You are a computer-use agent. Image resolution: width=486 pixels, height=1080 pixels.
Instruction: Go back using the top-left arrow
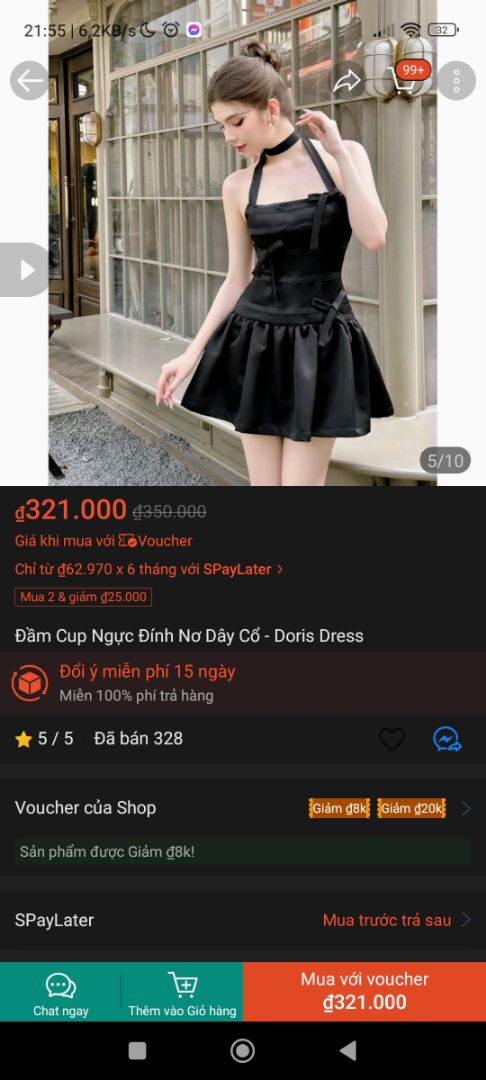(x=30, y=81)
